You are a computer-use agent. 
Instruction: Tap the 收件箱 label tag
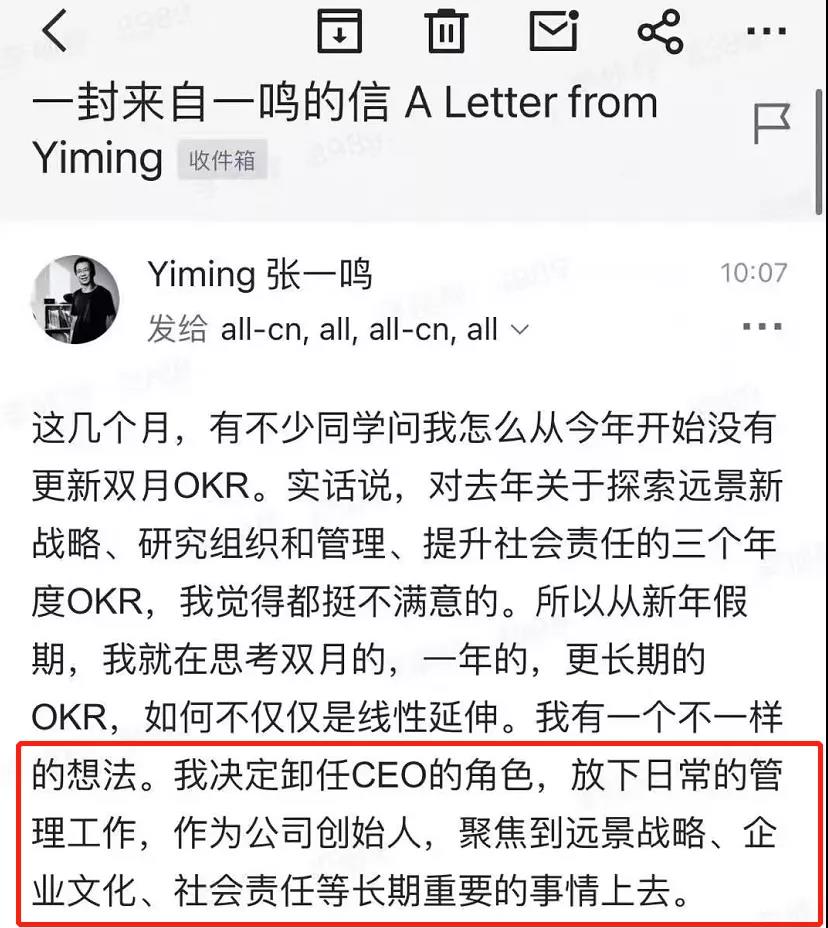(x=222, y=160)
